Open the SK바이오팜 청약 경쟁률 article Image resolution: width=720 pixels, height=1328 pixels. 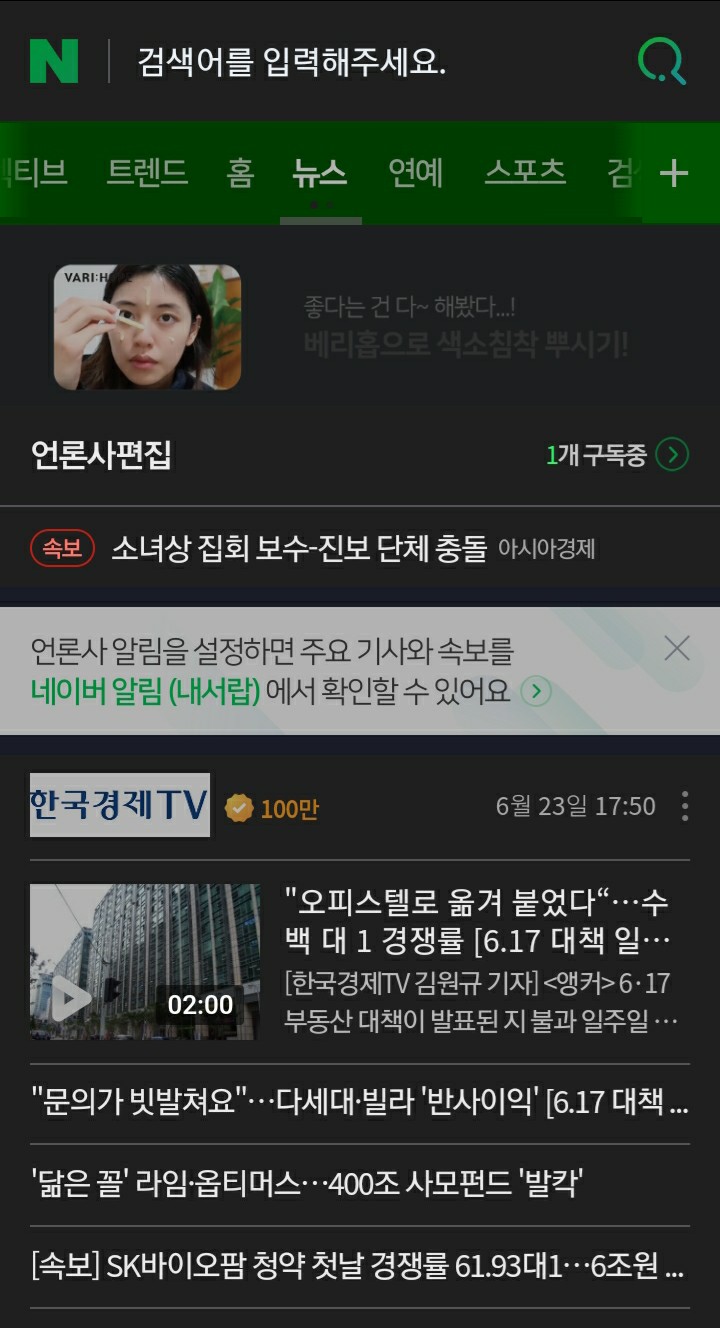point(360,1266)
